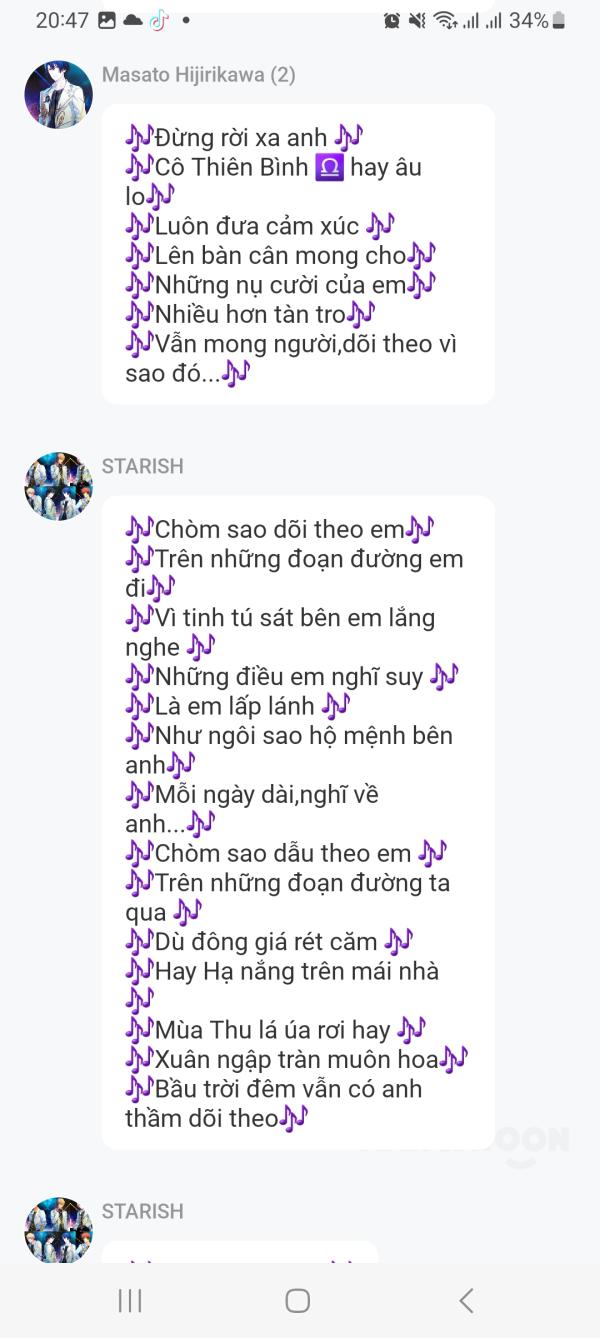Go back with the system back button
Viewport: 600px width, 1338px height.
tap(466, 1300)
